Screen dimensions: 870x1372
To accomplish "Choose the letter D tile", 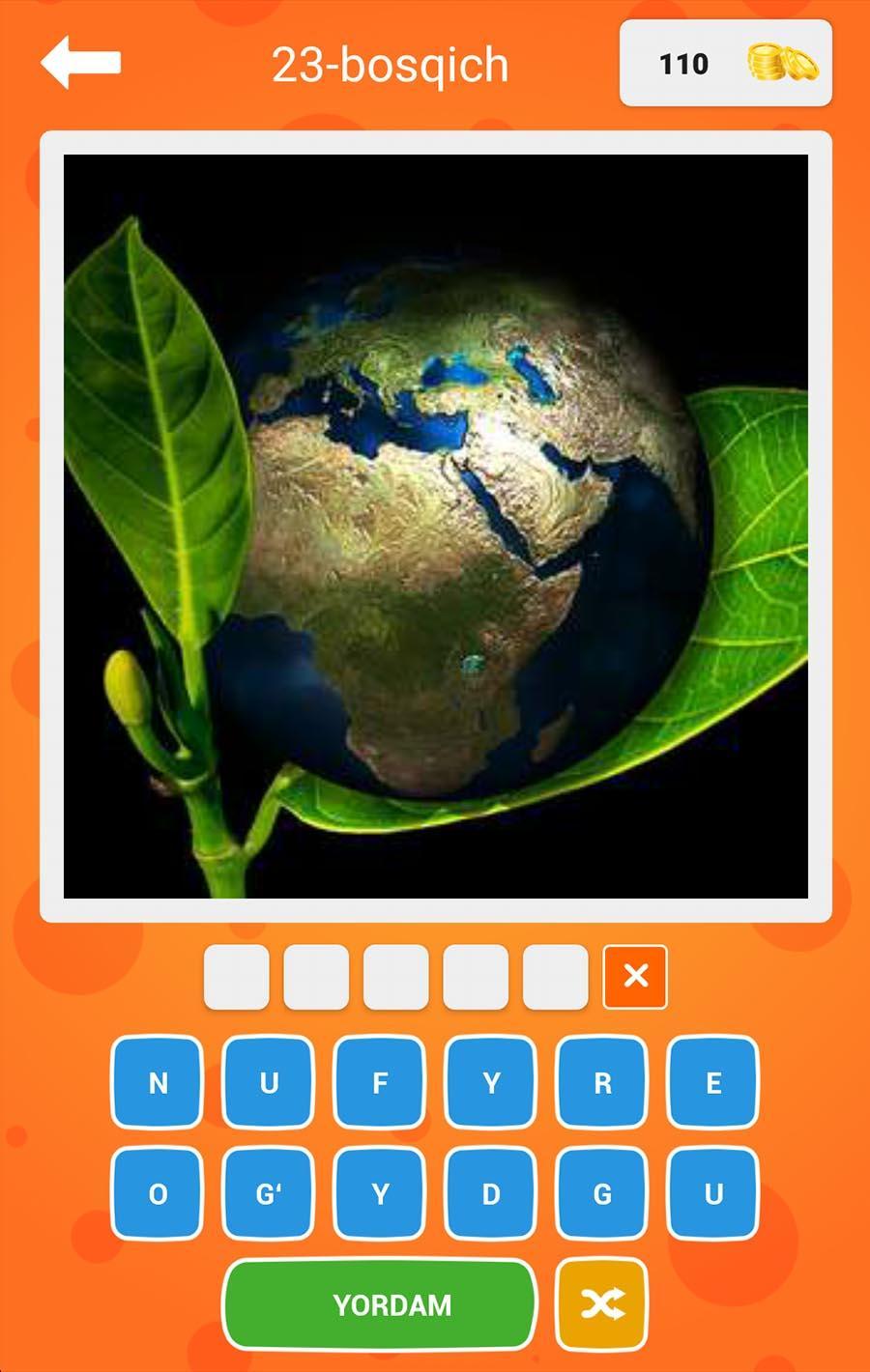I will (x=491, y=1194).
